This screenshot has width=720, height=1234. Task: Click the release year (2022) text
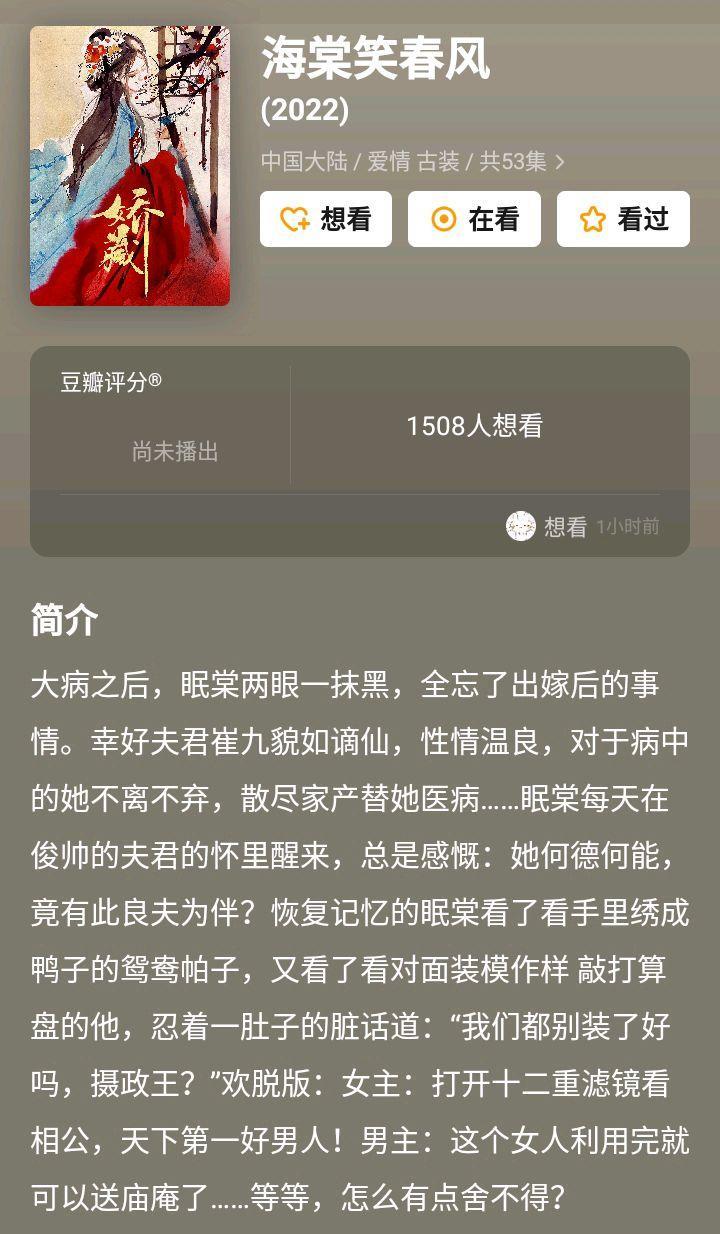click(303, 110)
